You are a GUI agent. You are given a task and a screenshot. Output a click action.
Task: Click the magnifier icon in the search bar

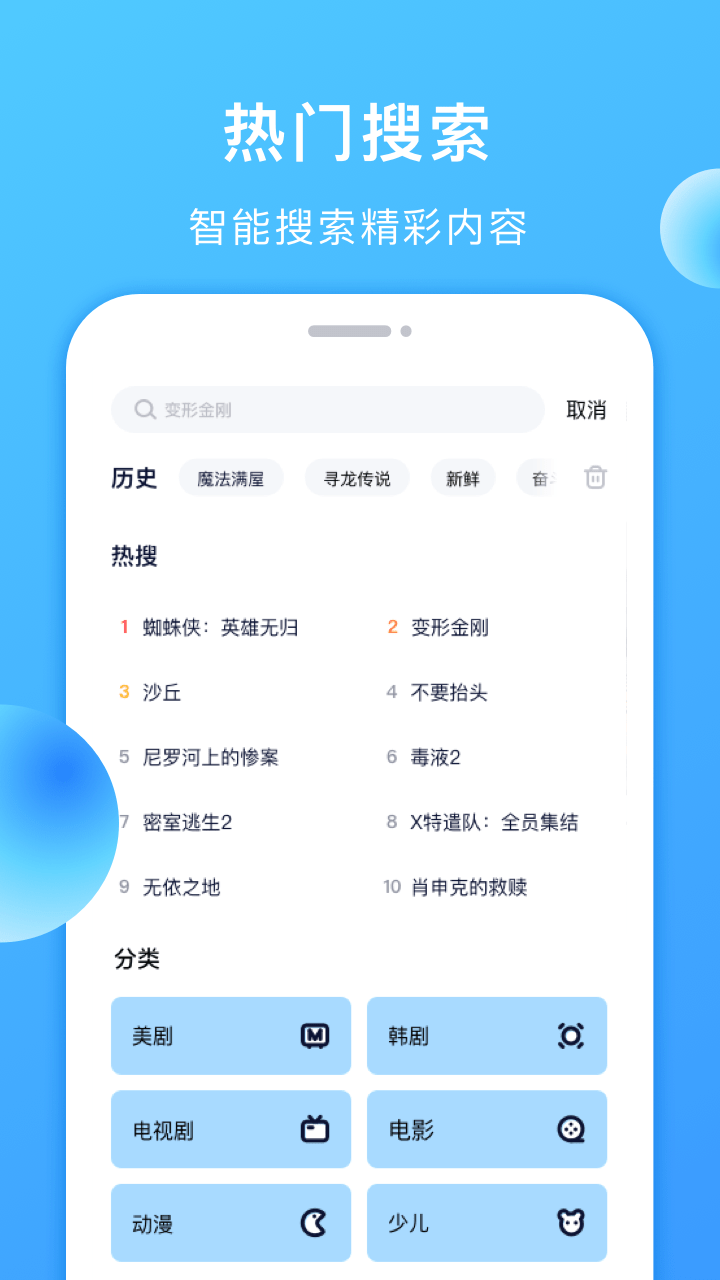coord(144,410)
